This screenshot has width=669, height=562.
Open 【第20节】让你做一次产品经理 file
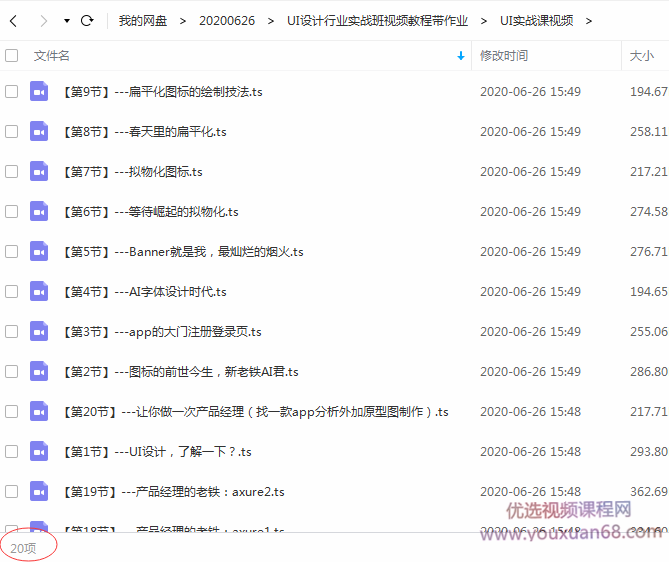click(255, 412)
